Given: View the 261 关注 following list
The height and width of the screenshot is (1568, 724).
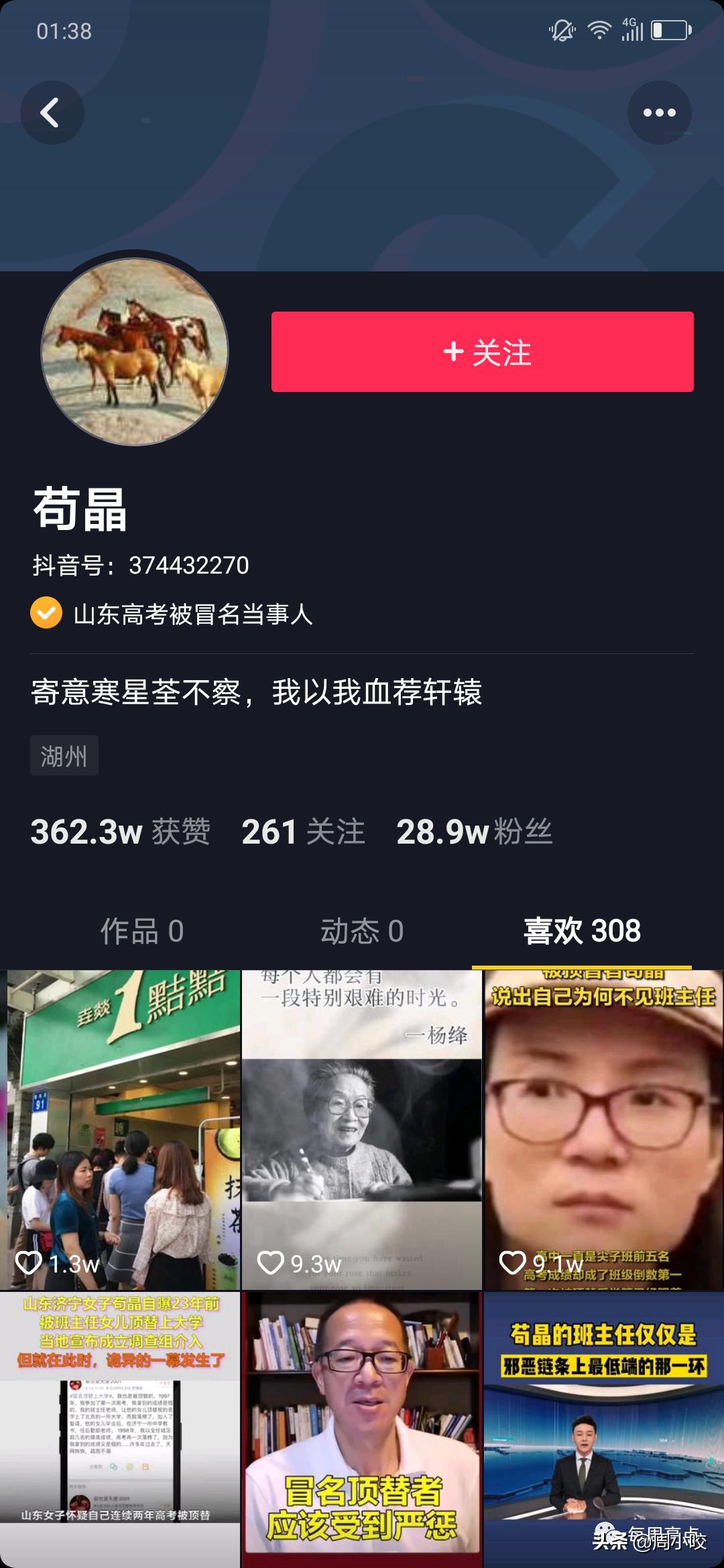Looking at the screenshot, I should click(303, 832).
